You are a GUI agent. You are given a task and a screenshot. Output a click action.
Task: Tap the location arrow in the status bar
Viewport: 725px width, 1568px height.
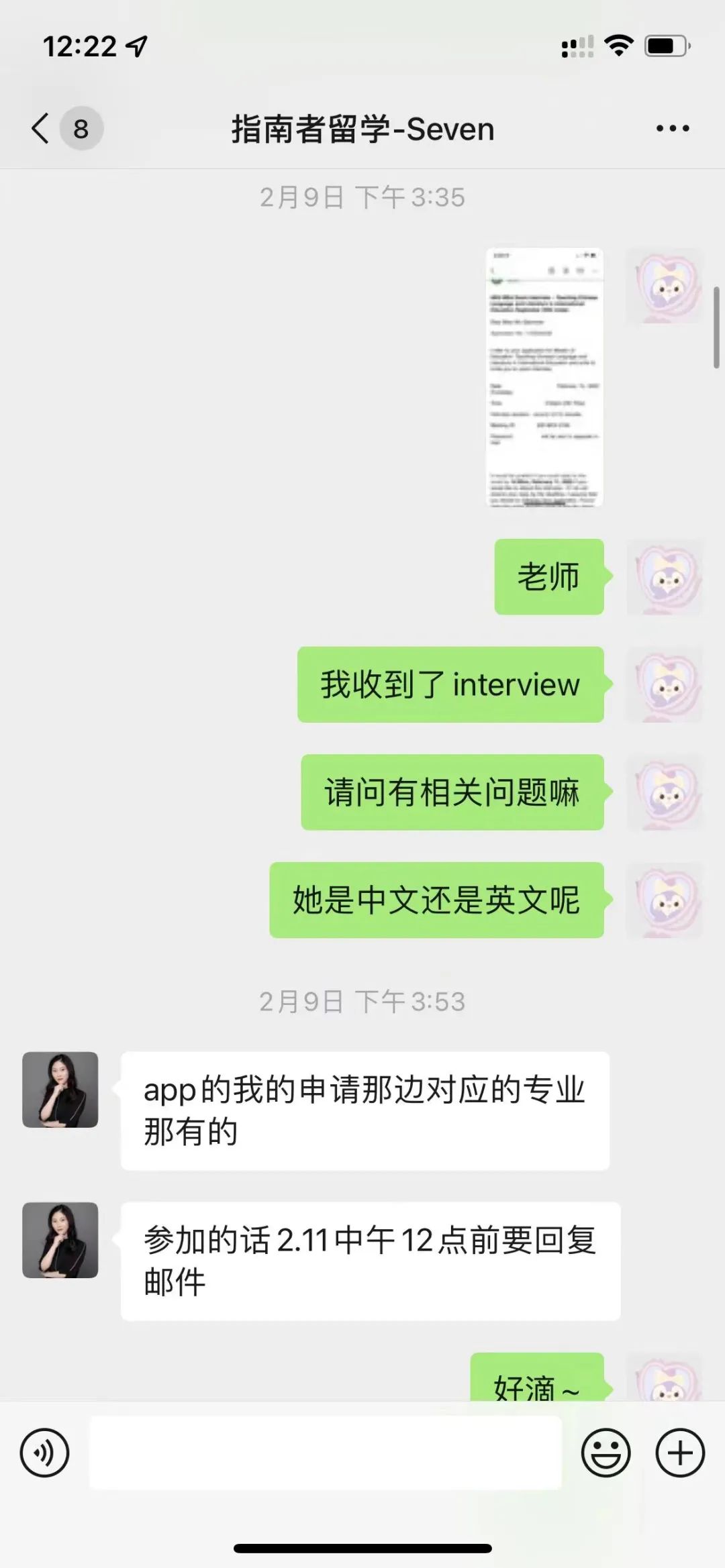coord(138,46)
